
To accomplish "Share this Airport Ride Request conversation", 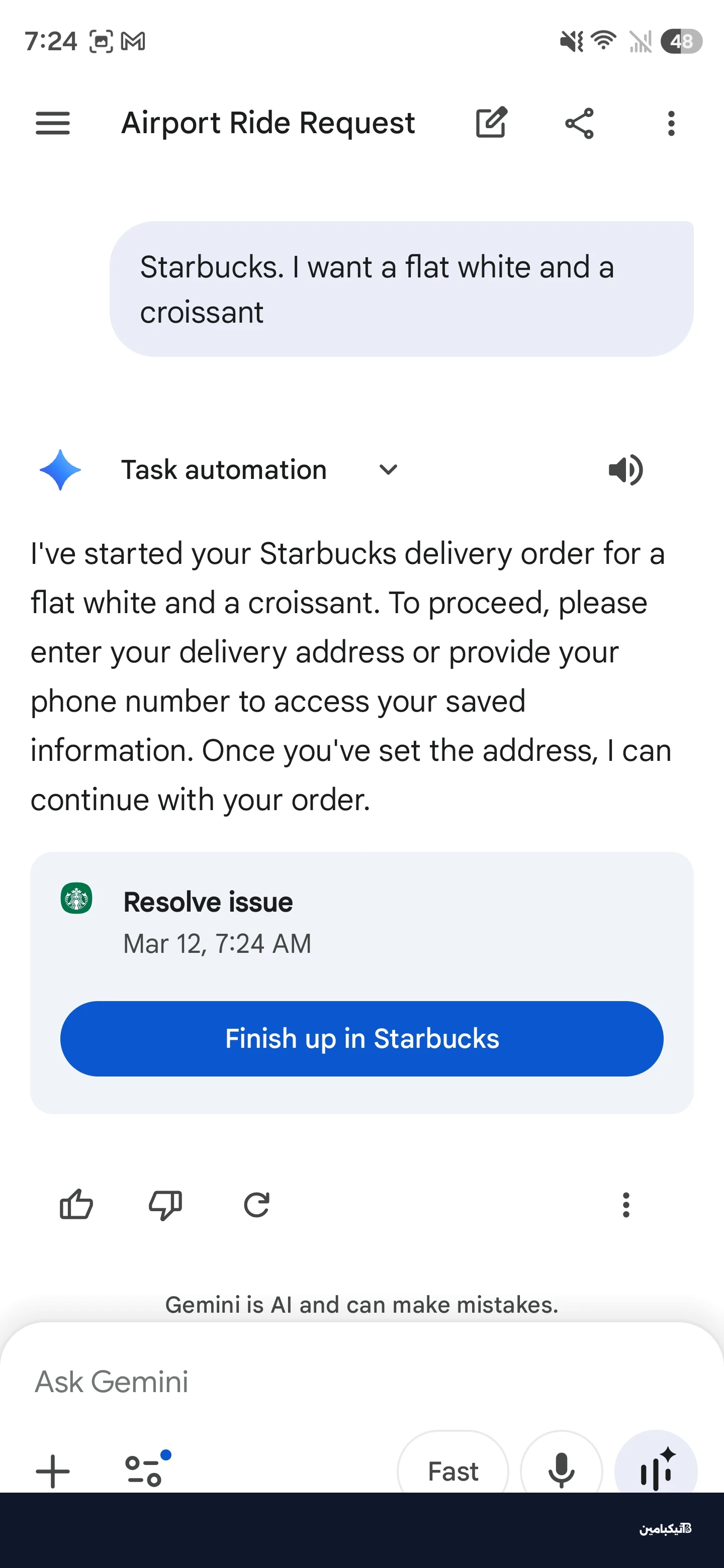I will coord(579,124).
